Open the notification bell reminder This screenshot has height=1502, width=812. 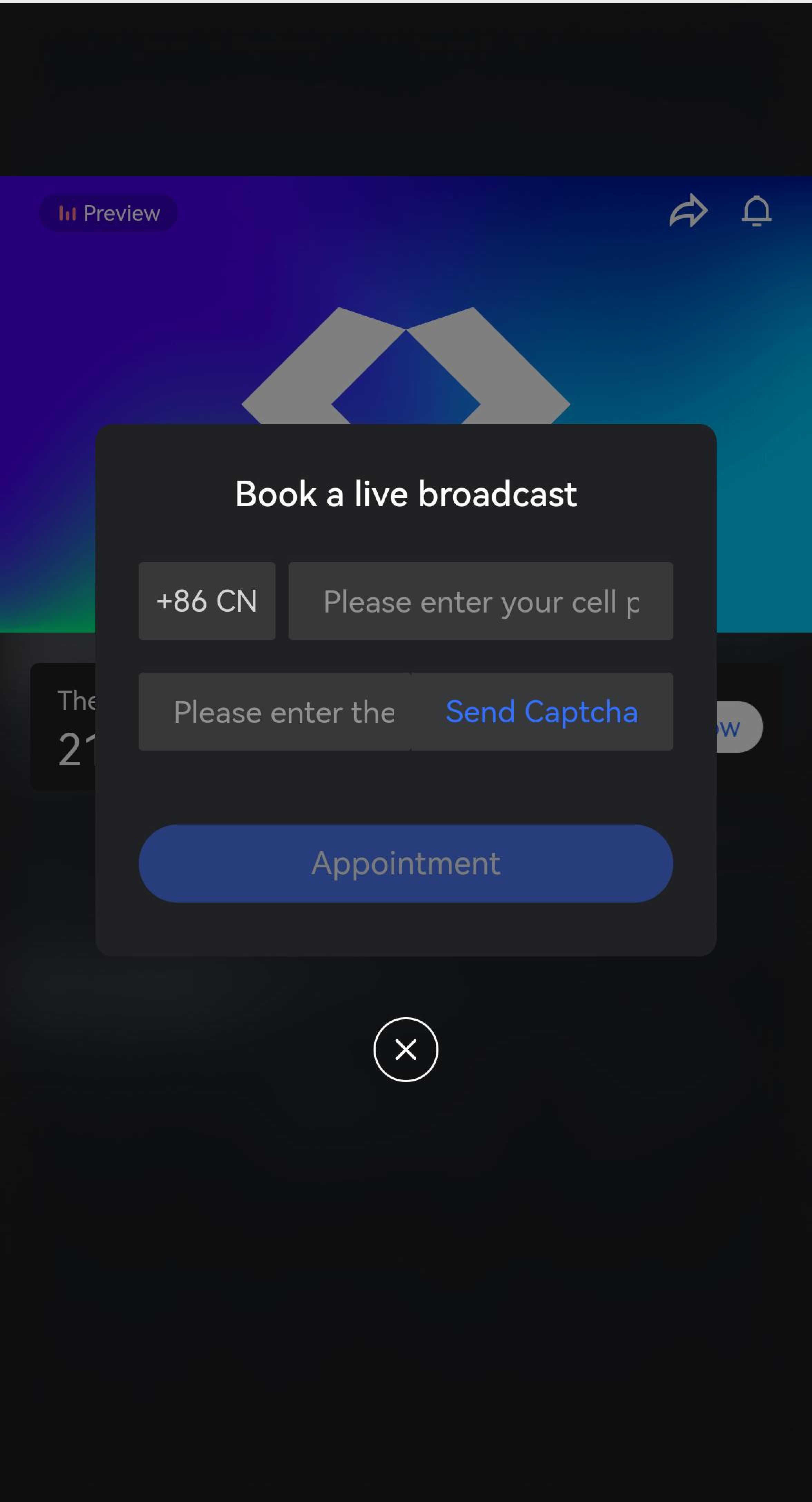tap(757, 211)
